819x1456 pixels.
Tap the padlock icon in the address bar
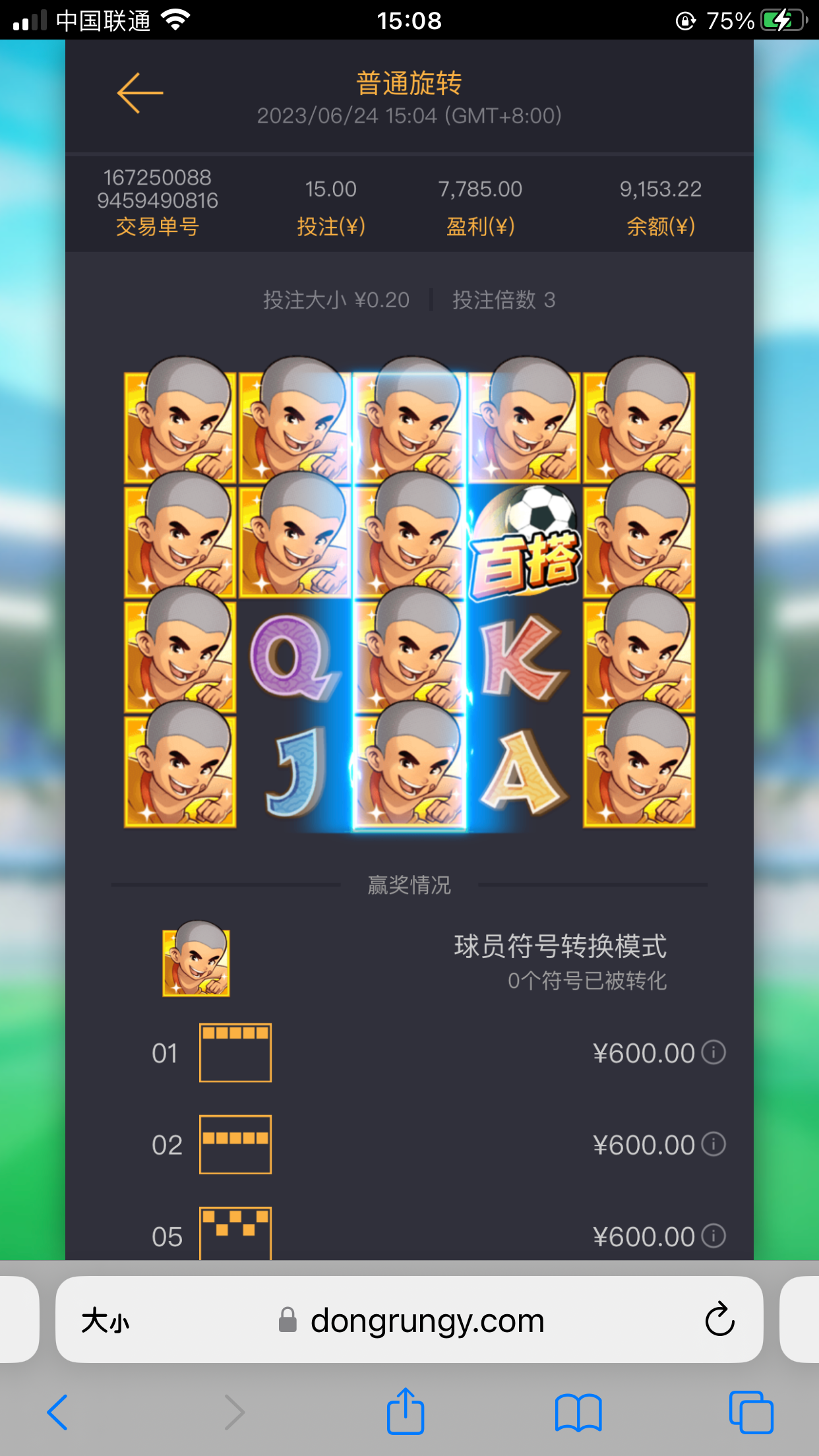(286, 1319)
